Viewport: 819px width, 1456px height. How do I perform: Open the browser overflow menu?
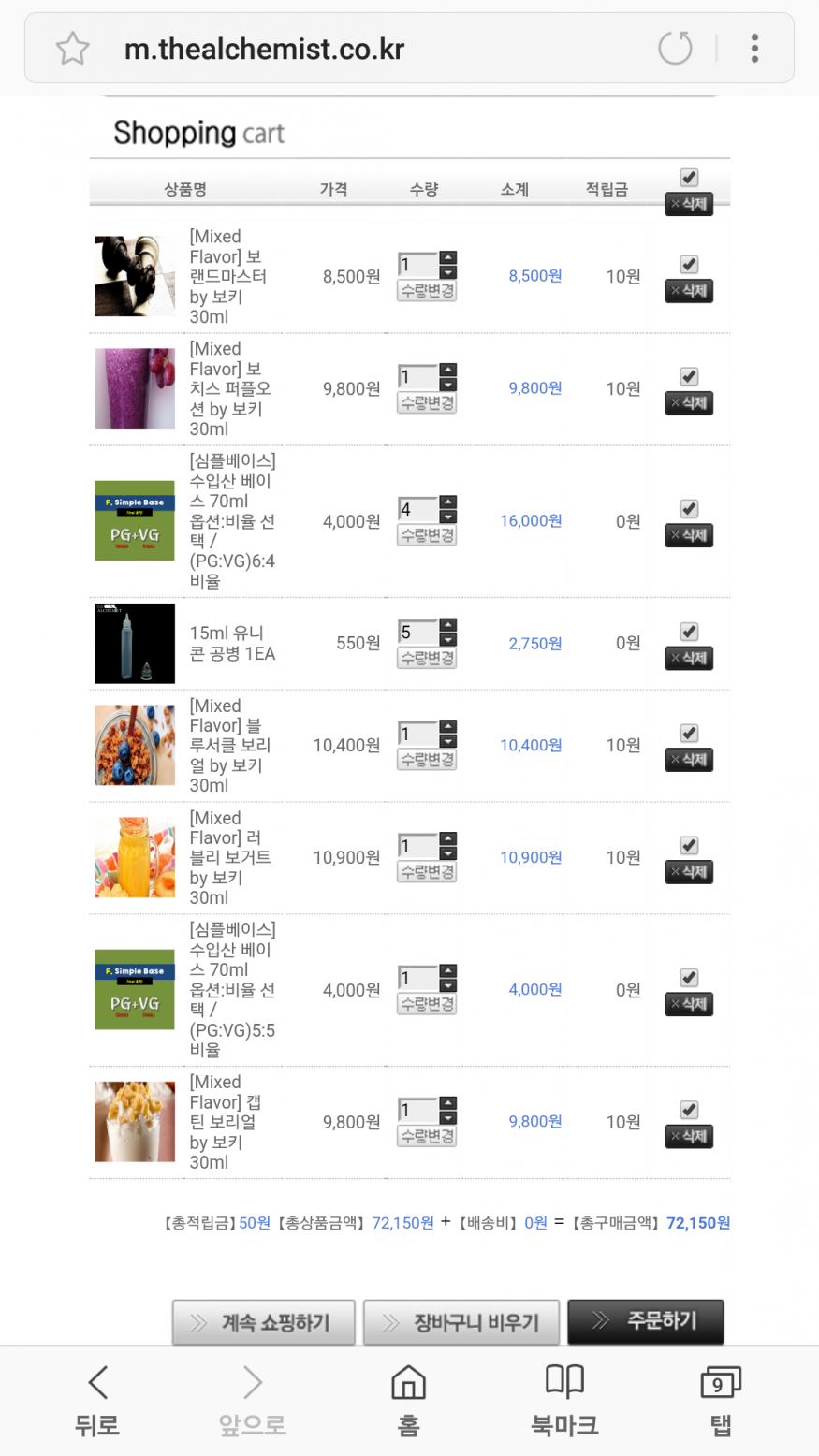coord(754,48)
